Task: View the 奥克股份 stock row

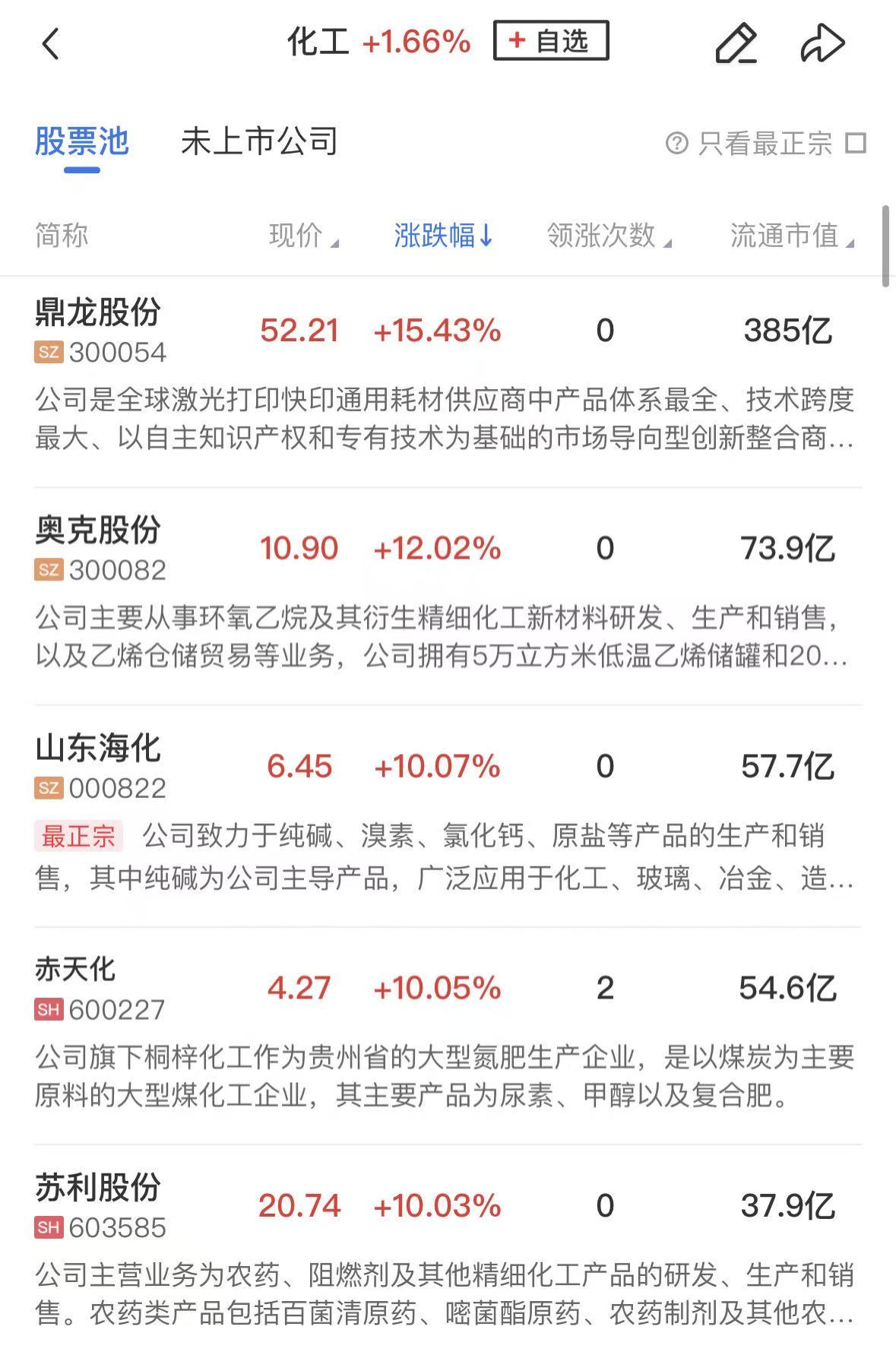Action: coord(98,530)
